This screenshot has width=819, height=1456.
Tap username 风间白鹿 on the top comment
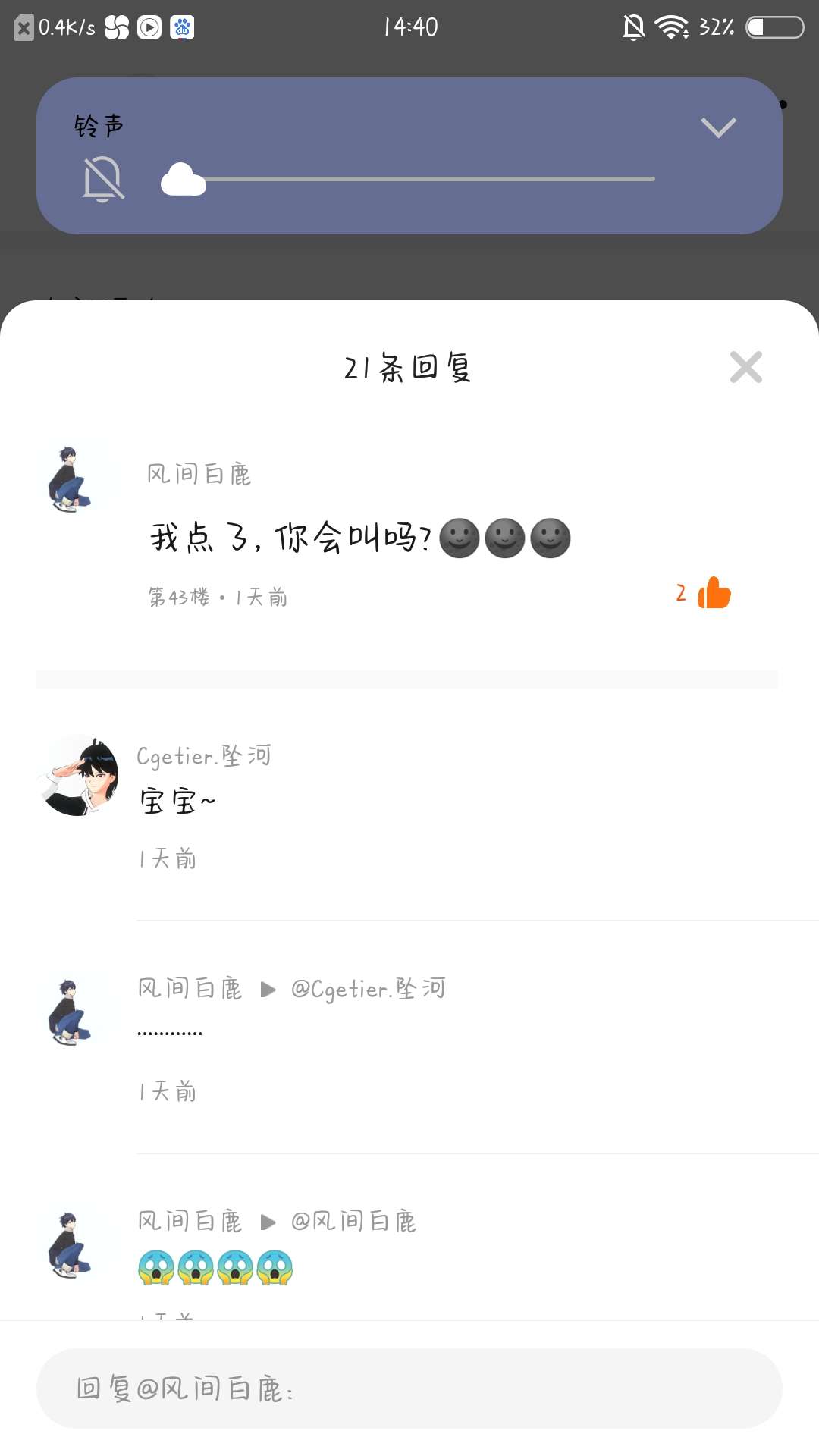click(199, 474)
